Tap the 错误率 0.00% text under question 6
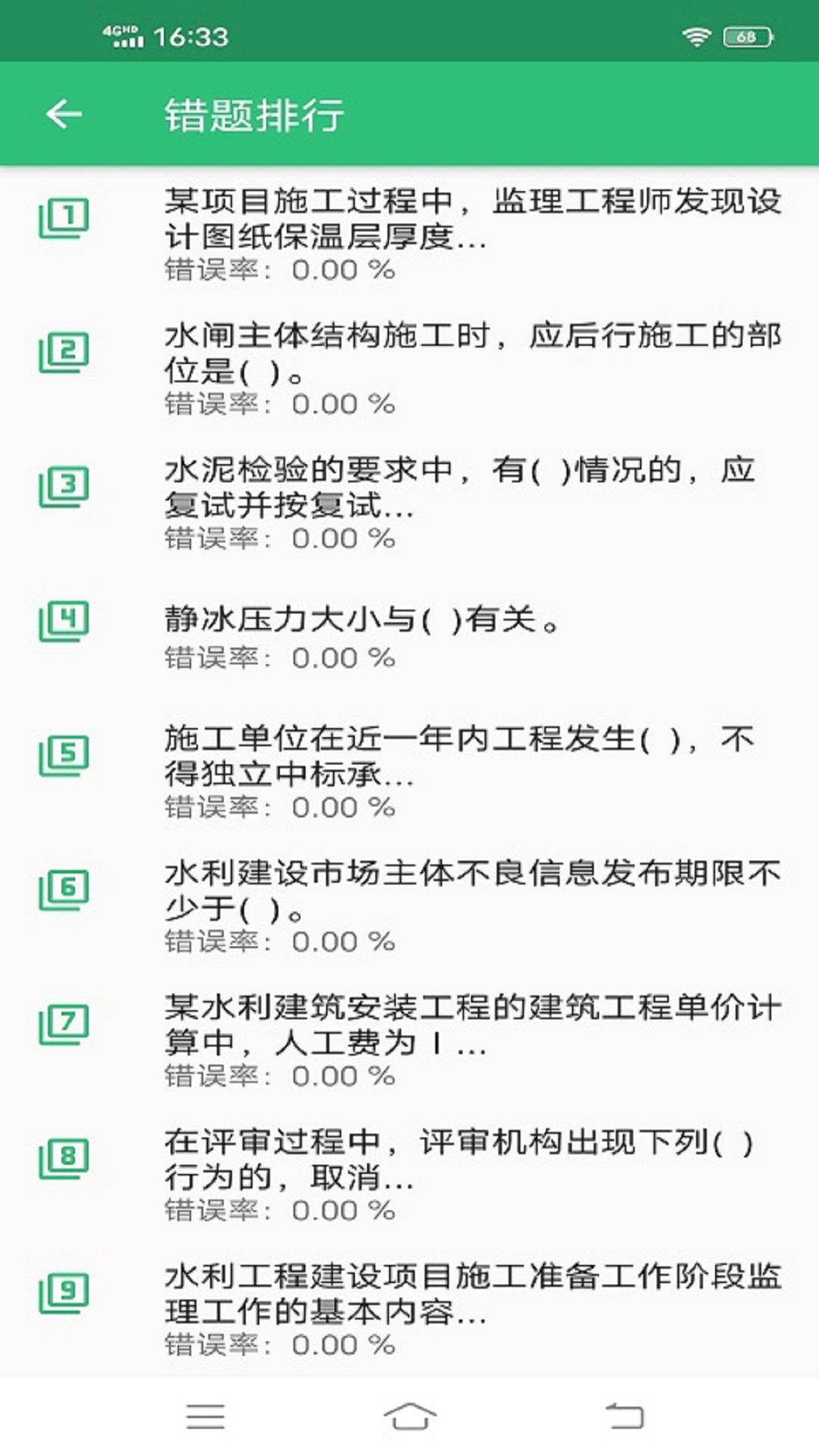819x1456 pixels. (x=281, y=942)
